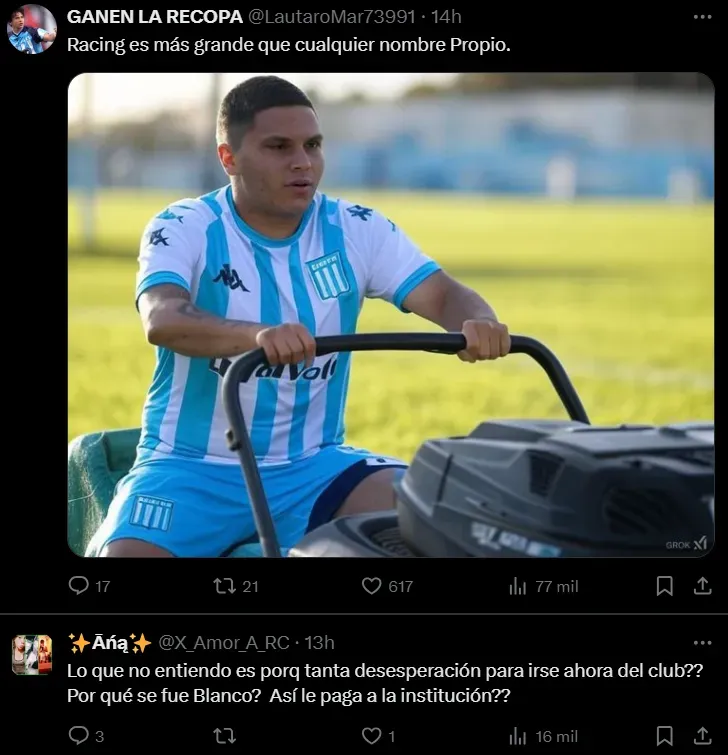View analytics for GANEN LA RECOPA's post
Screen dimensions: 728x755
[x=517, y=586]
